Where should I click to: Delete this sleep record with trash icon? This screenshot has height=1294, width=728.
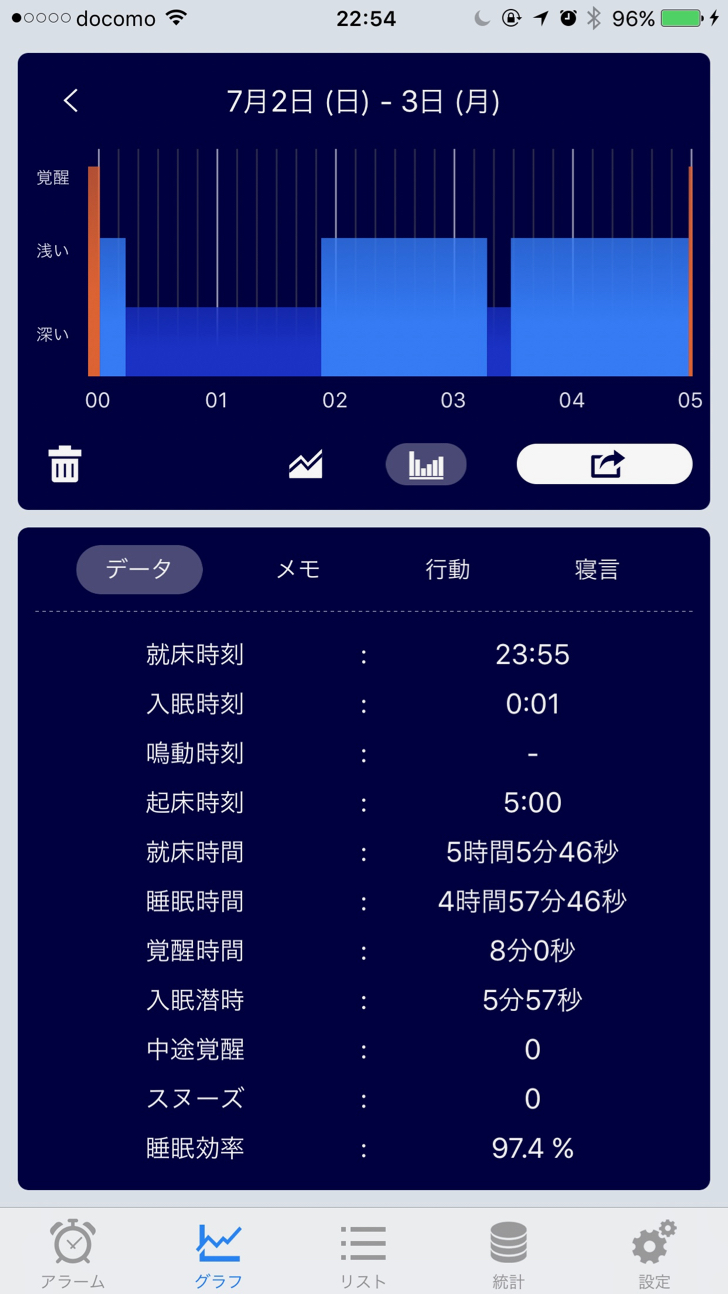point(65,465)
